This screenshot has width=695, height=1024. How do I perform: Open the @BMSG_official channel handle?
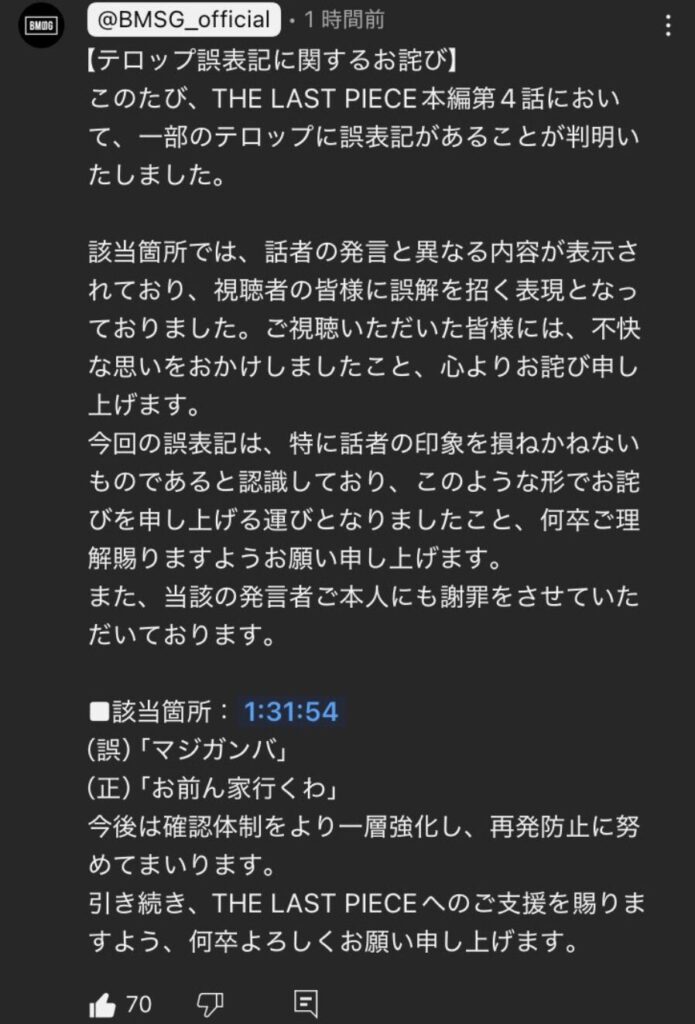[178, 19]
